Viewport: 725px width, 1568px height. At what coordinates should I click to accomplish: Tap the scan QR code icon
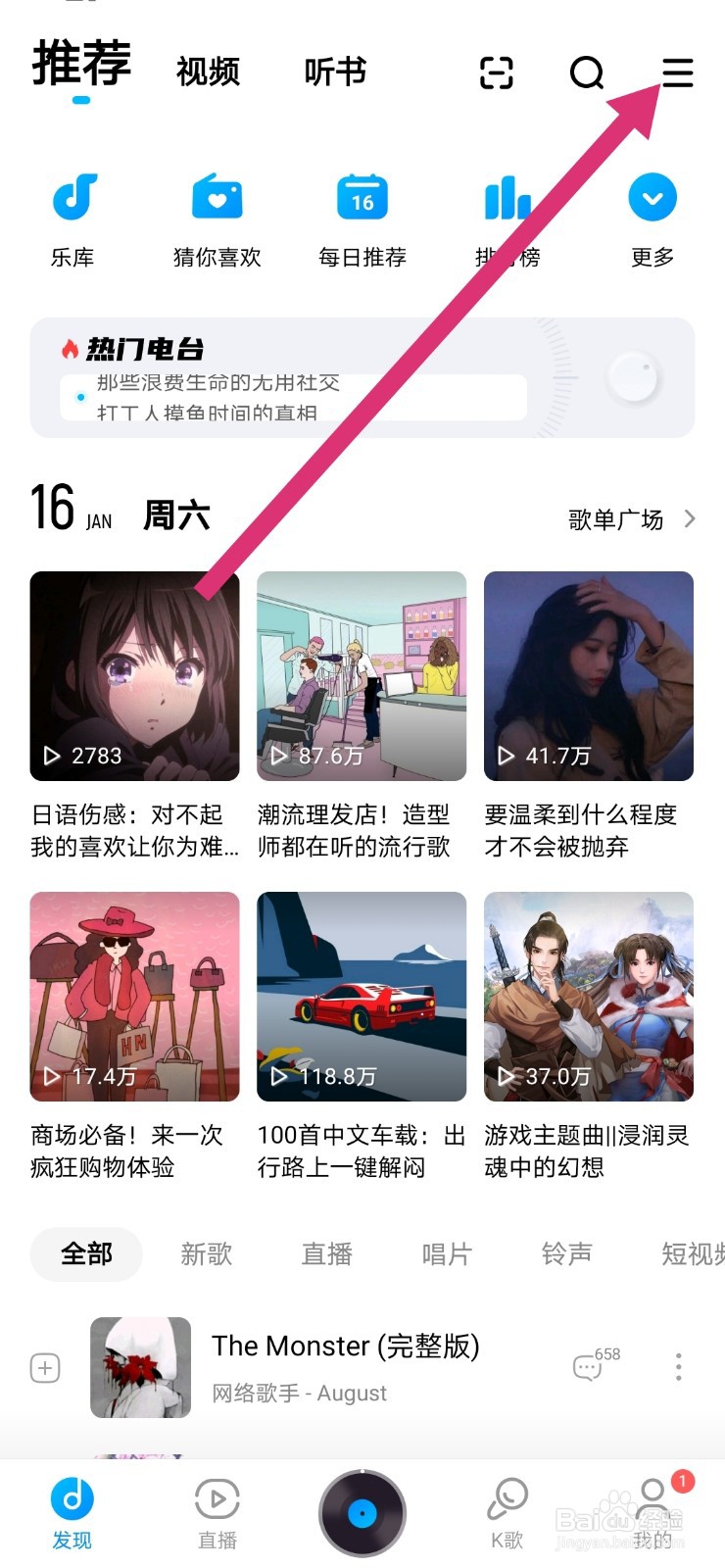pos(496,73)
